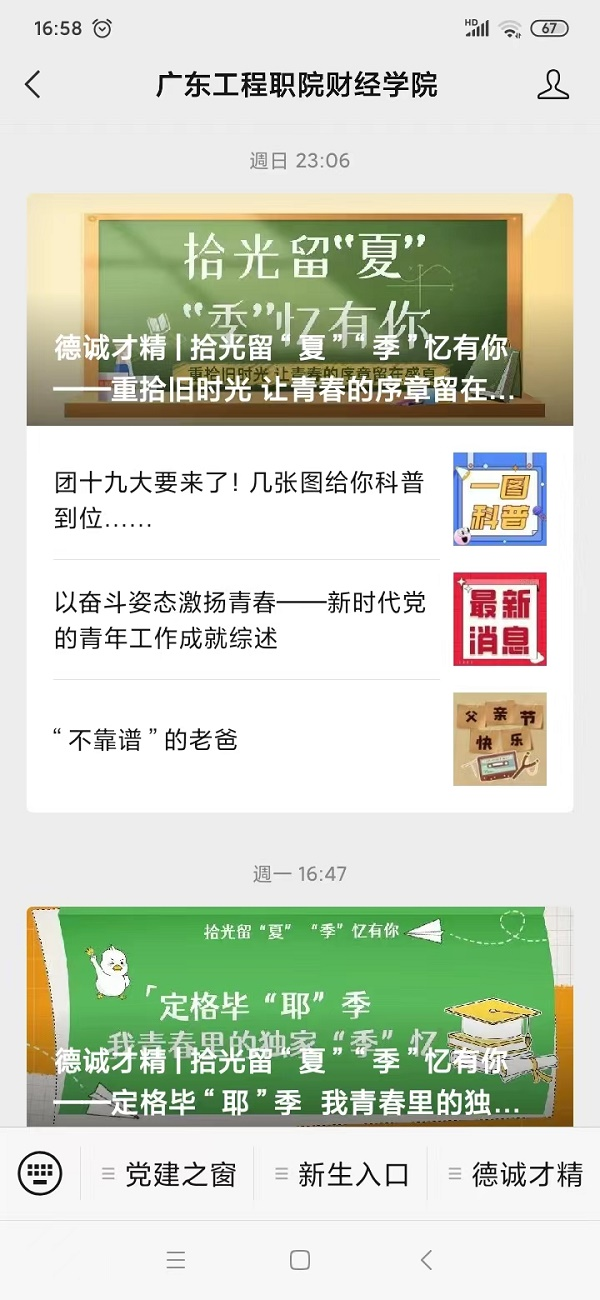Open the 德诚才精 menu
Screen dimensions: 600x1300
coord(516,1174)
